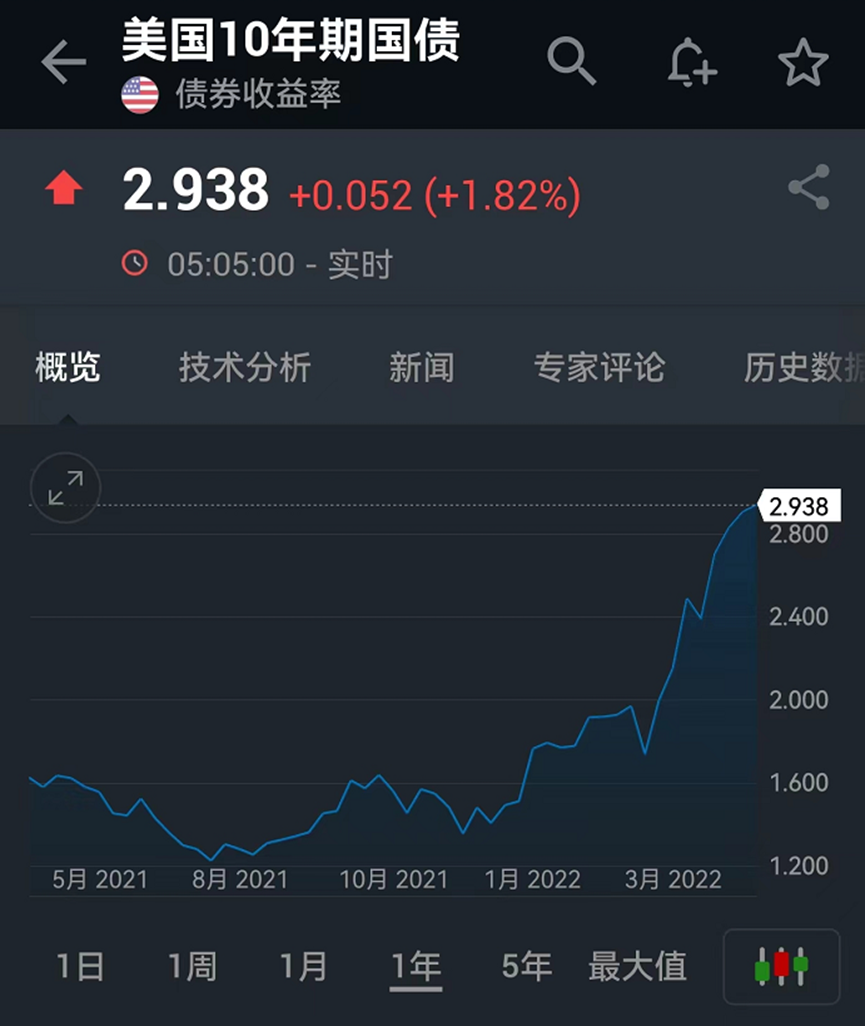Expand the chart to full screen

tap(65, 488)
